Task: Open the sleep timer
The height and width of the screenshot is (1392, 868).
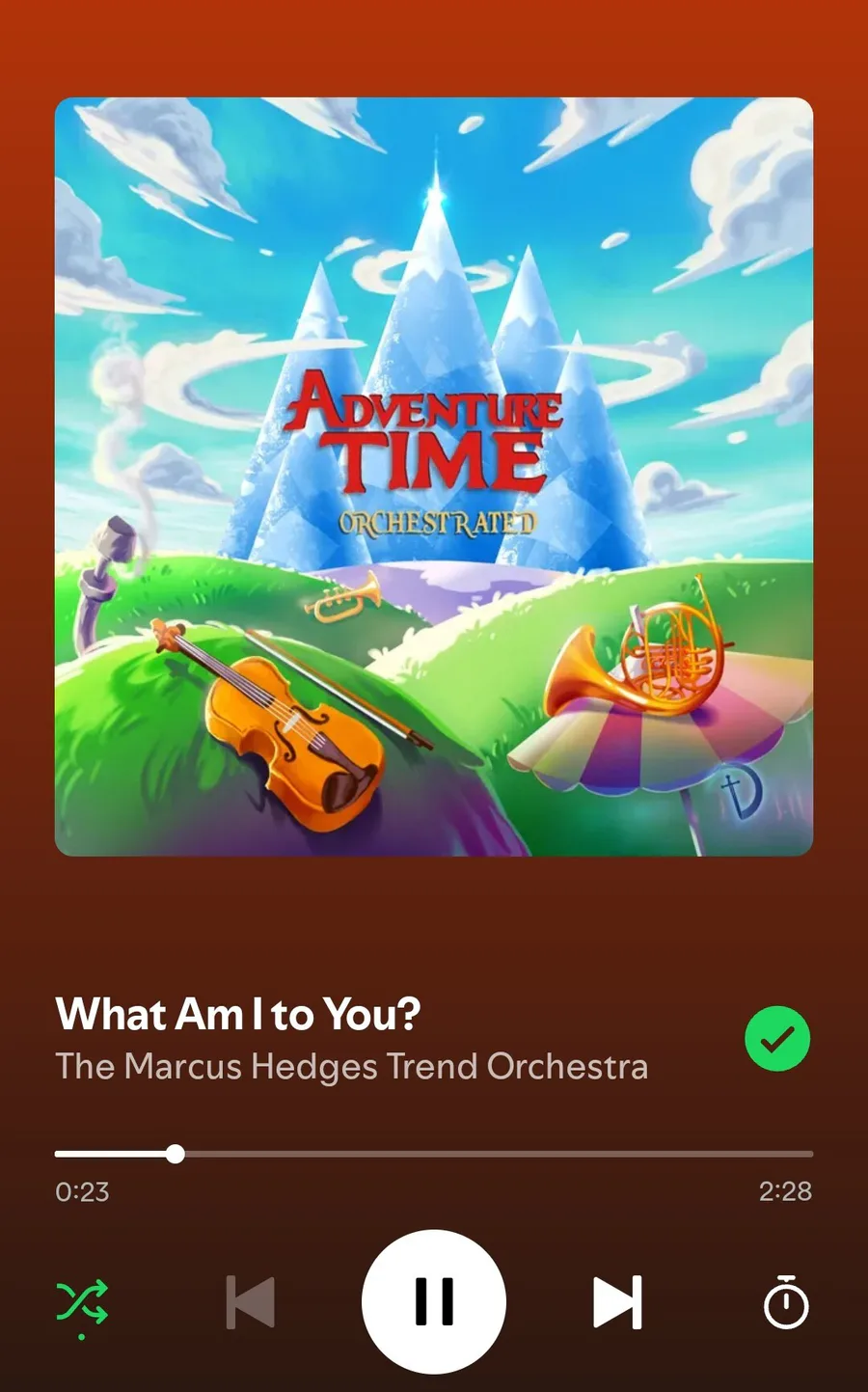Action: [786, 1302]
